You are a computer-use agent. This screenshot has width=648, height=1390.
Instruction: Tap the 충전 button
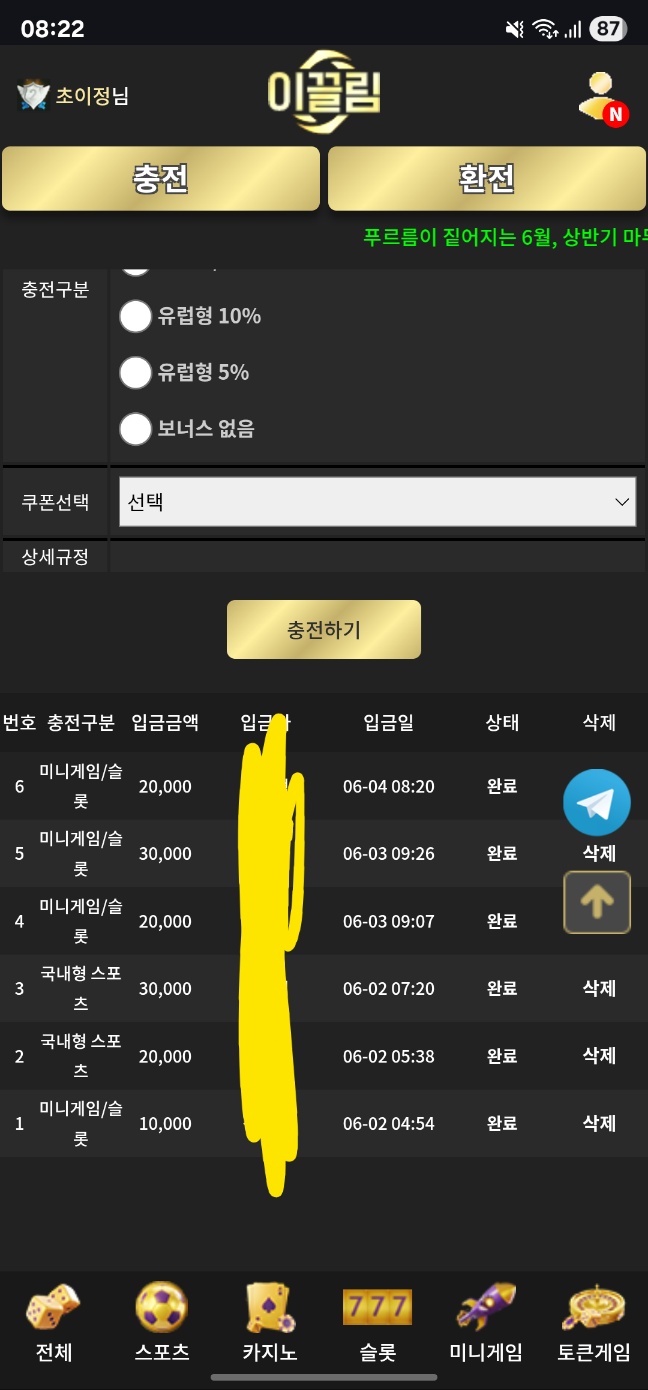point(161,179)
